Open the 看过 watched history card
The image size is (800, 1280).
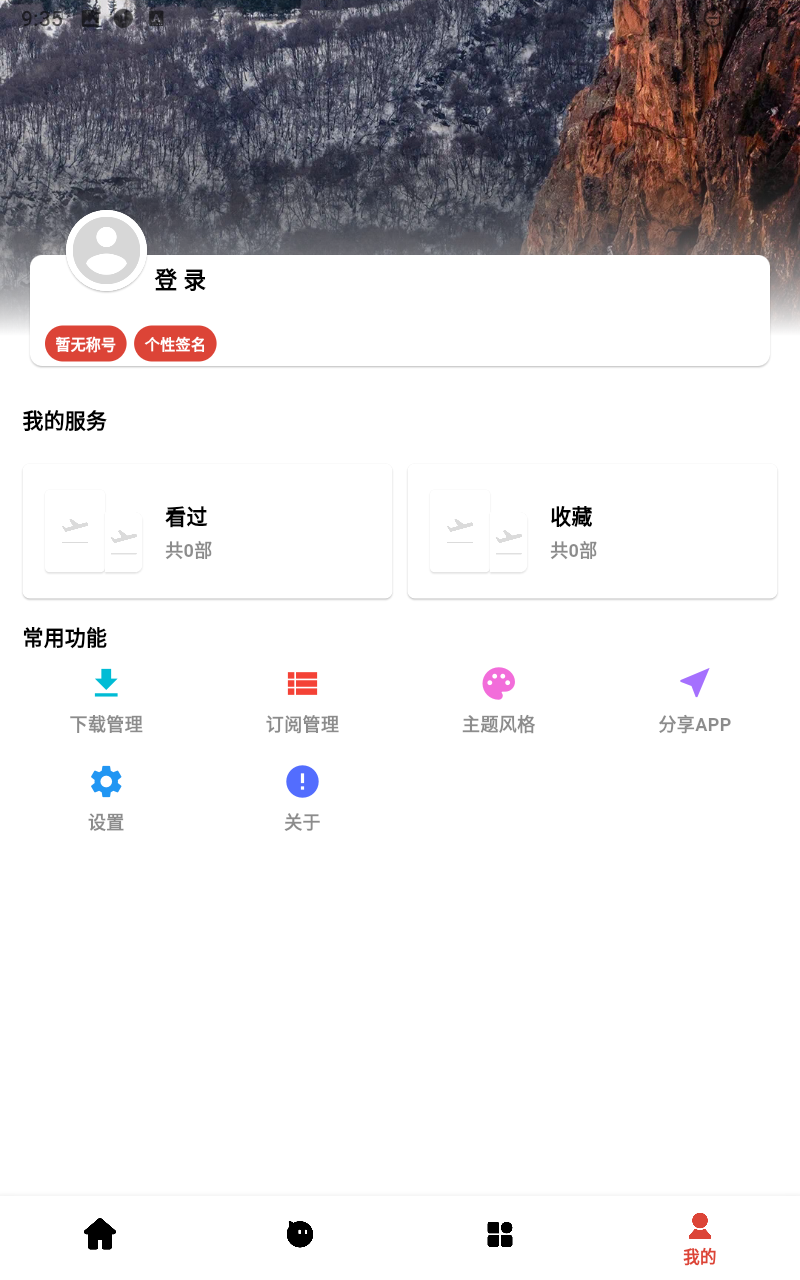click(x=207, y=531)
